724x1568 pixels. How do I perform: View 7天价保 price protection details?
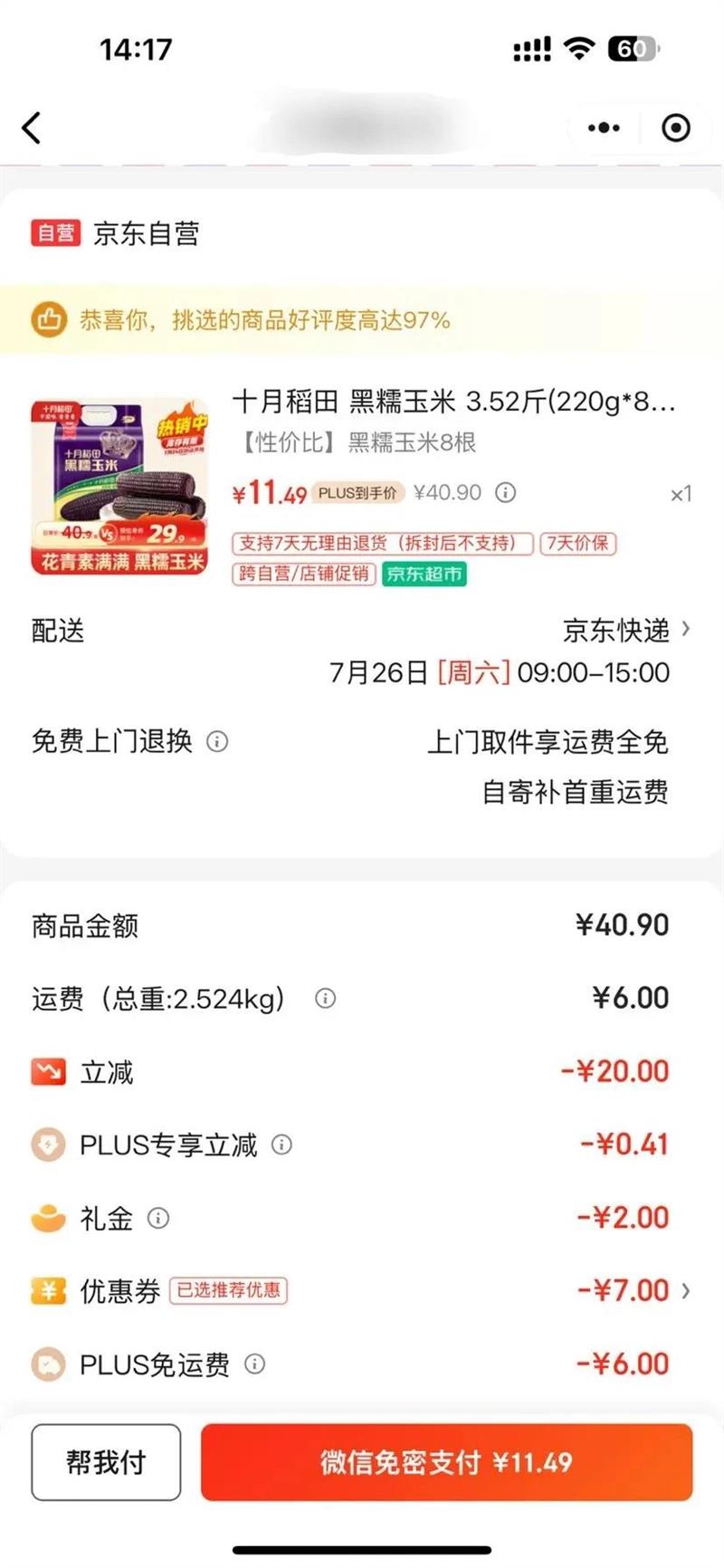pos(577,544)
